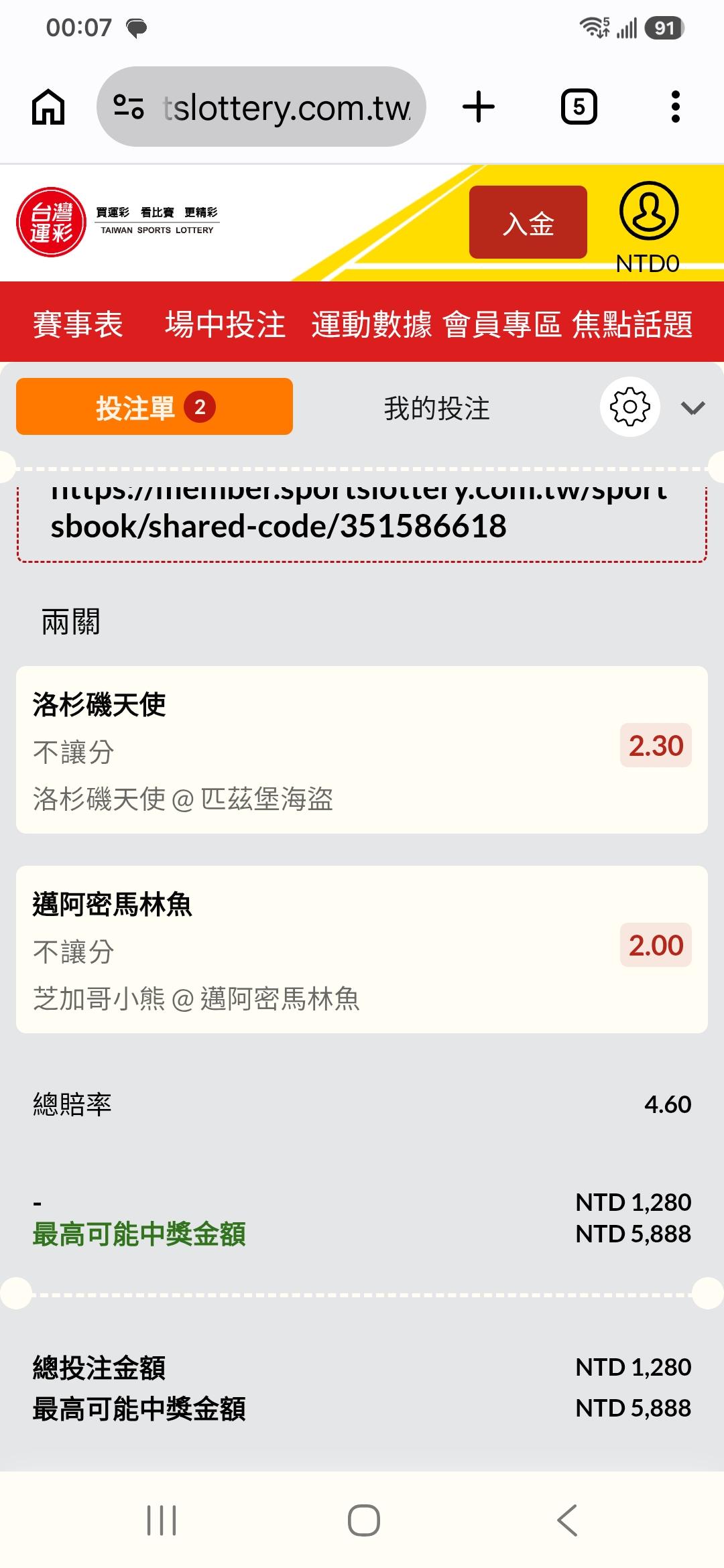724x1568 pixels.
Task: Tap the 2.30 odds for 洛杉磯天使
Action: [x=656, y=746]
